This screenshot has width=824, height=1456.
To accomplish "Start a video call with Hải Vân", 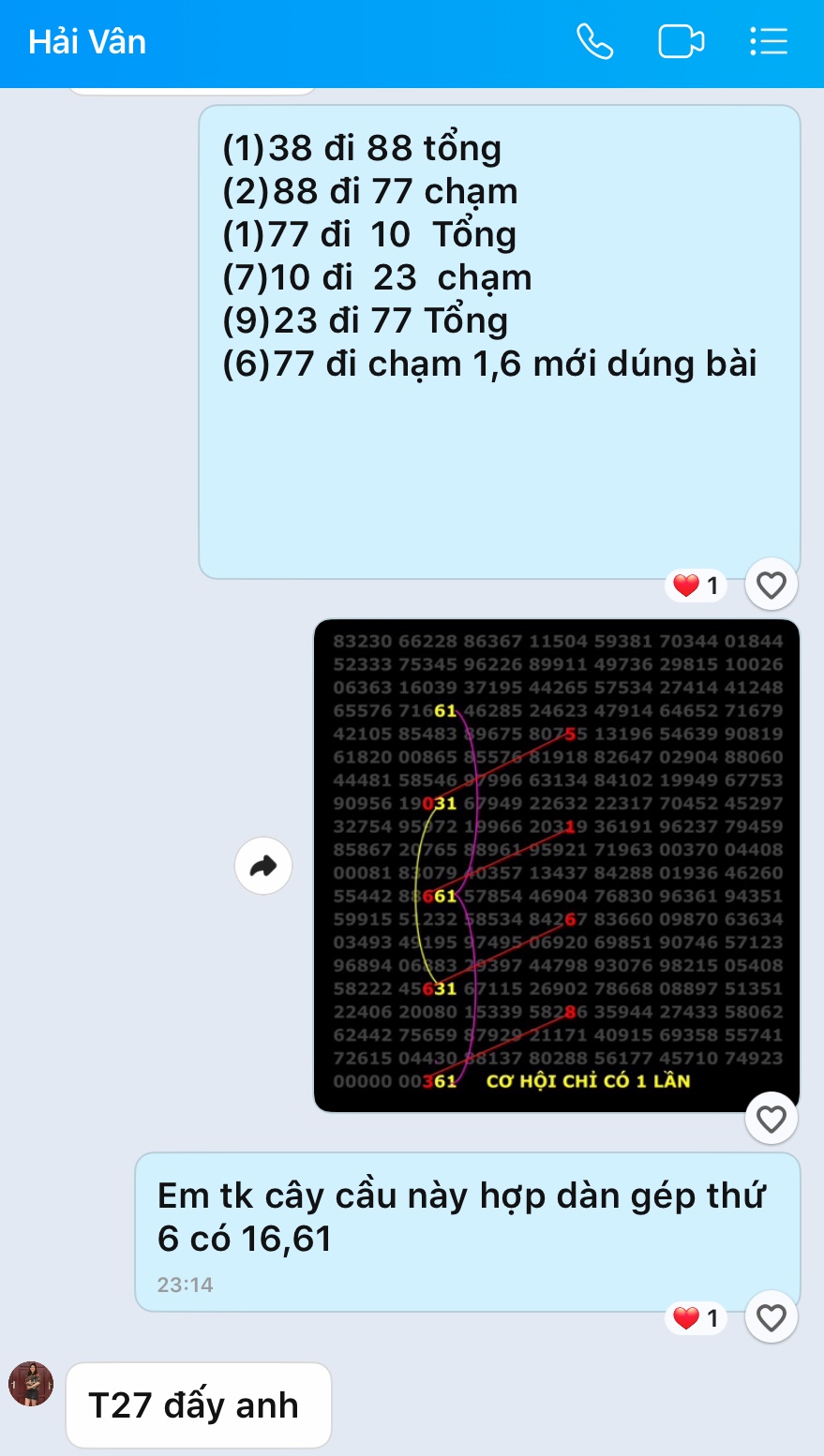I will 681,42.
